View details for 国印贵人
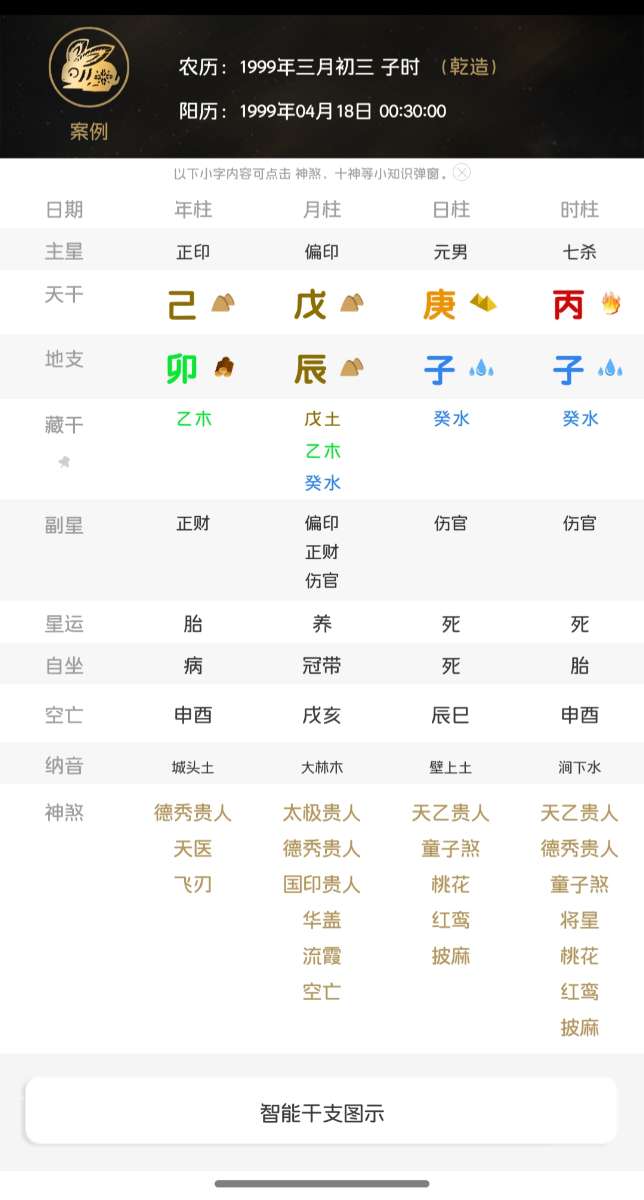Viewport: 644px width, 1200px height. click(x=322, y=885)
